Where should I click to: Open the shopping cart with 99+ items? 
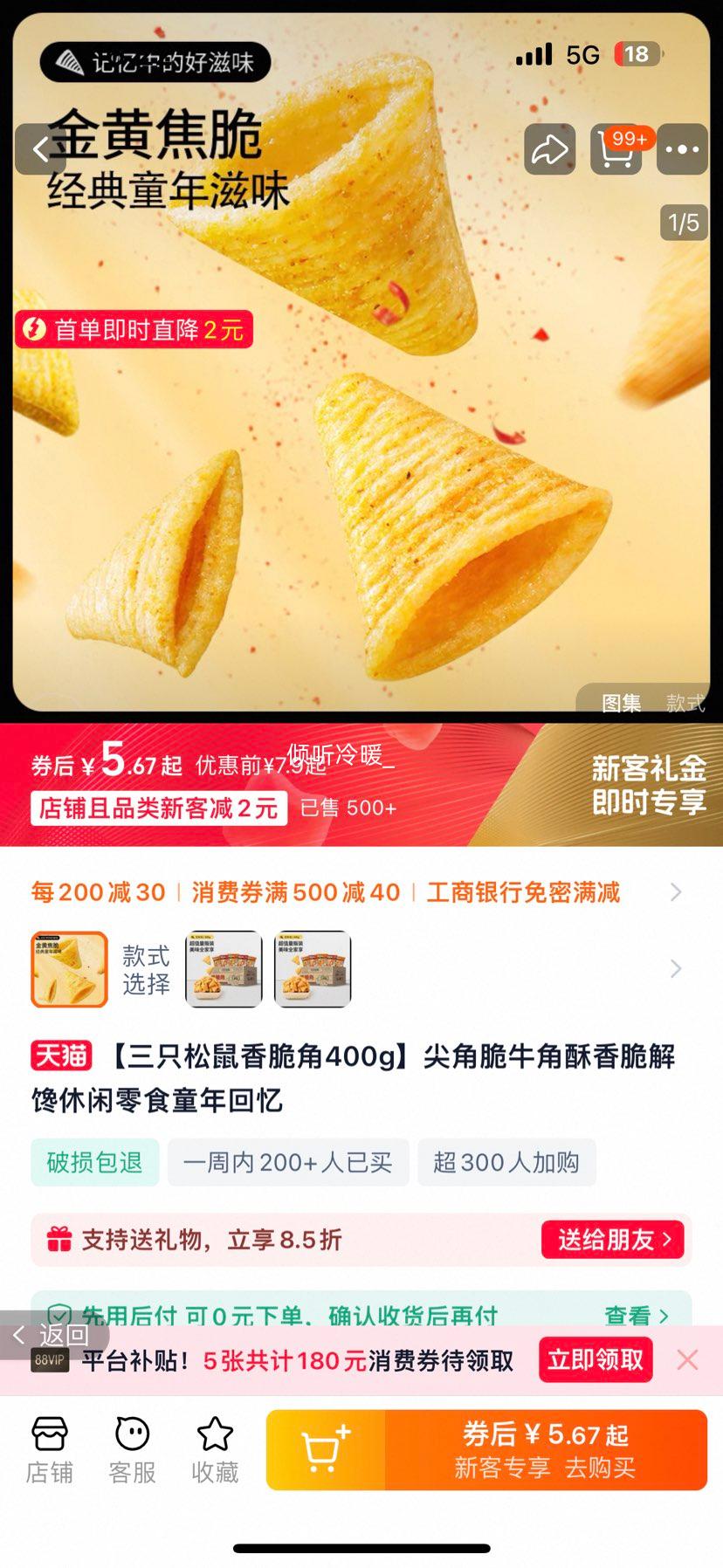tap(616, 149)
